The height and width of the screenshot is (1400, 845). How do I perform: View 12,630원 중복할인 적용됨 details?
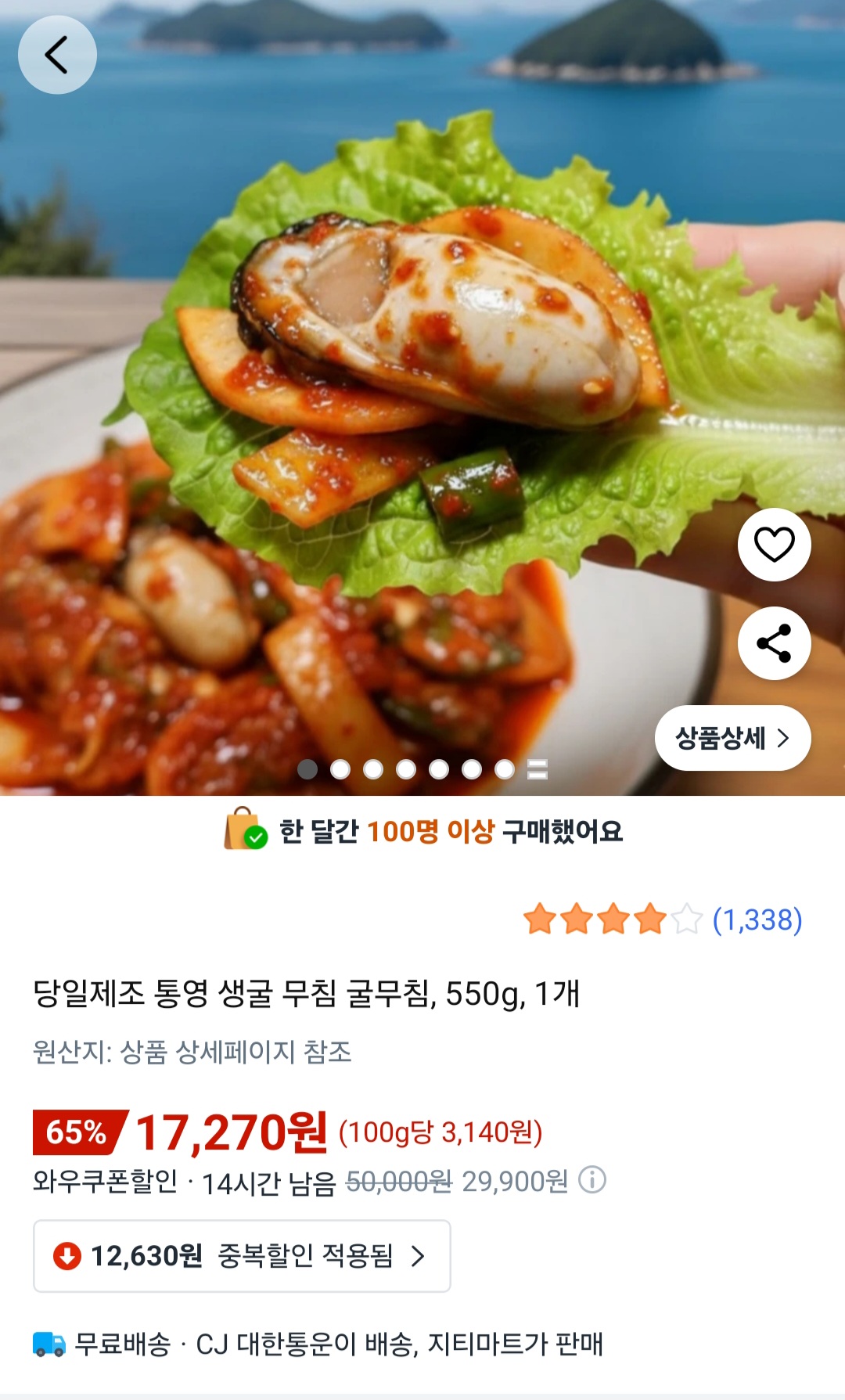(242, 1256)
